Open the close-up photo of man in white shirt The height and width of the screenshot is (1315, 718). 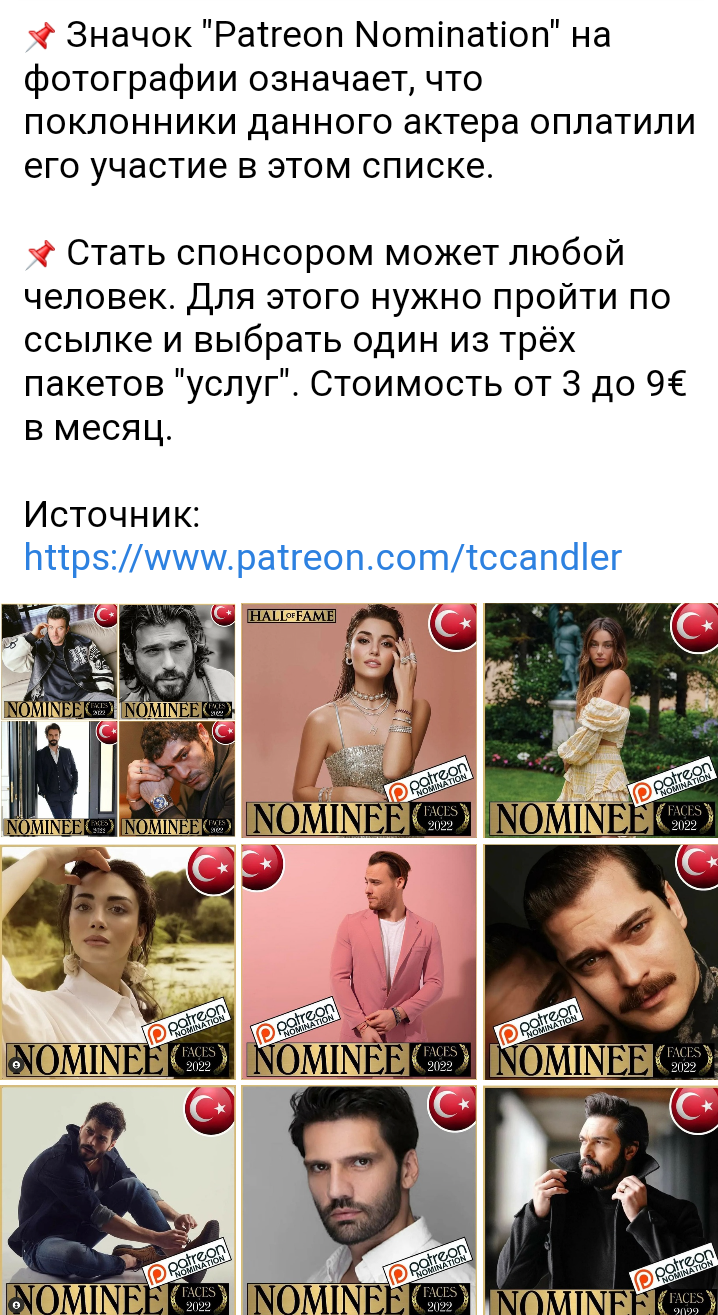point(359,1200)
